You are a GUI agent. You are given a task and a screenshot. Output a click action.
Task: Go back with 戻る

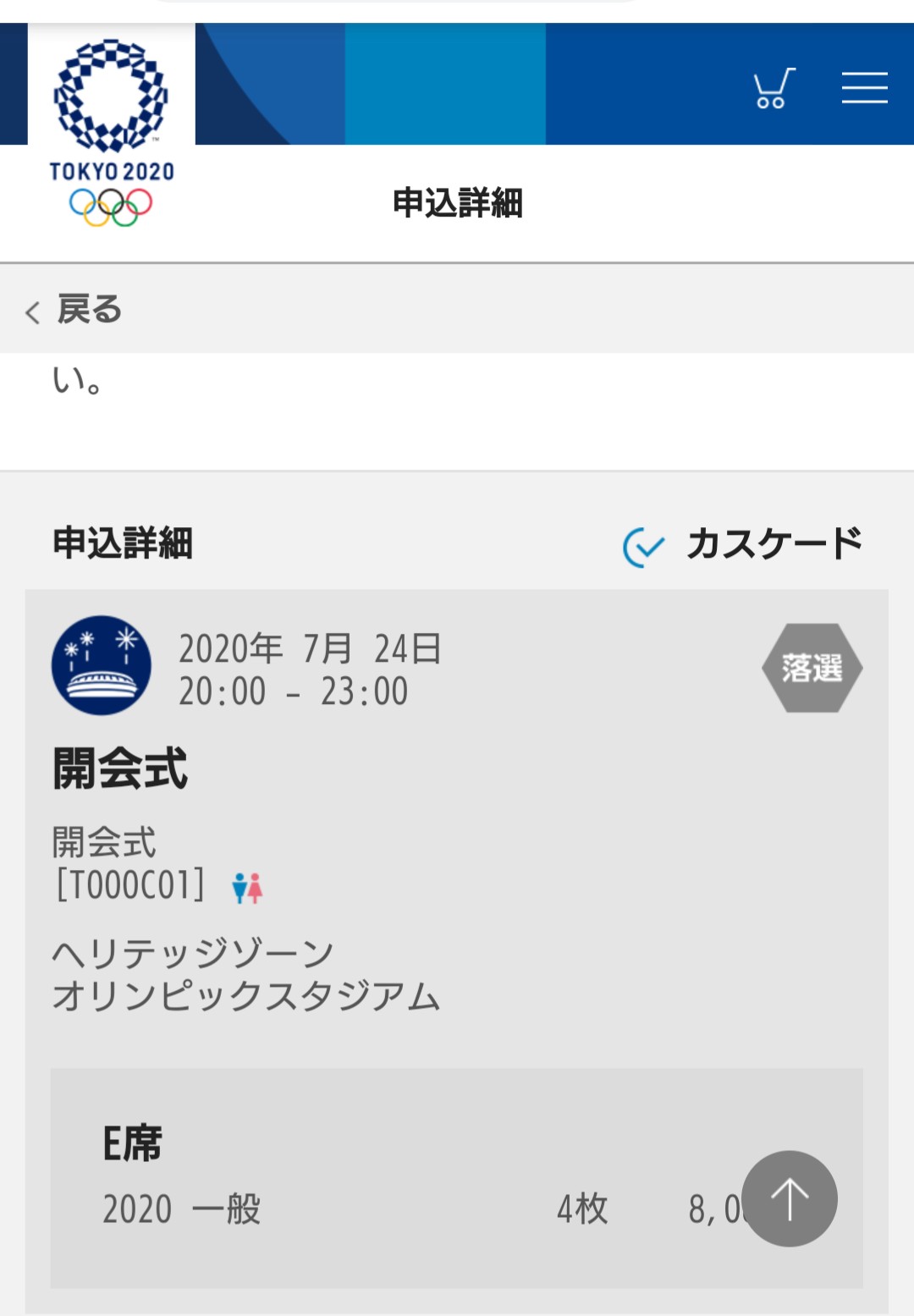74,310
